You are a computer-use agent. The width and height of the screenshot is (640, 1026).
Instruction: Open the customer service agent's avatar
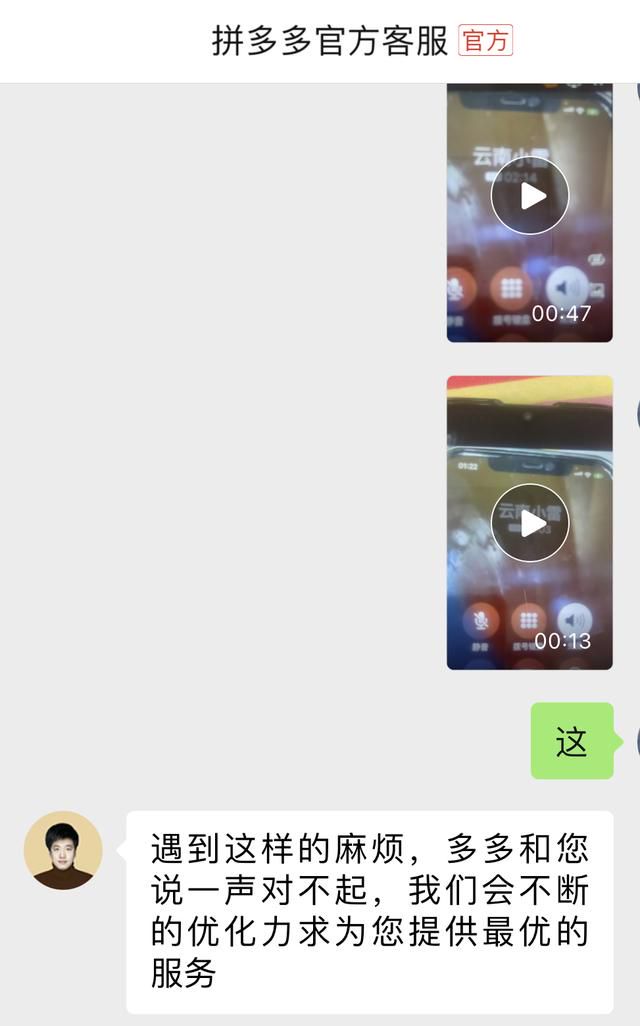tap(63, 850)
